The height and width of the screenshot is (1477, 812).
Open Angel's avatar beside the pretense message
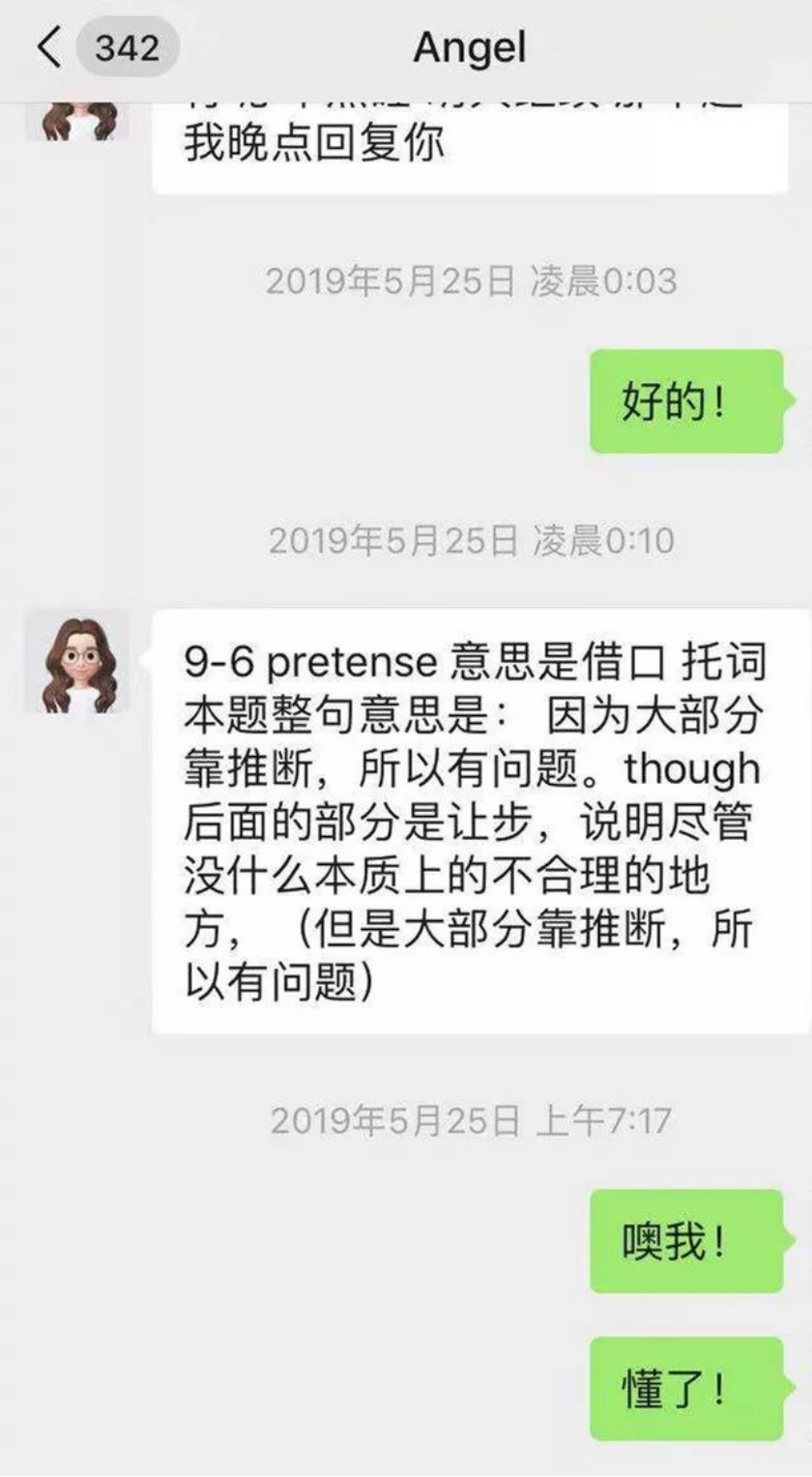(76, 662)
